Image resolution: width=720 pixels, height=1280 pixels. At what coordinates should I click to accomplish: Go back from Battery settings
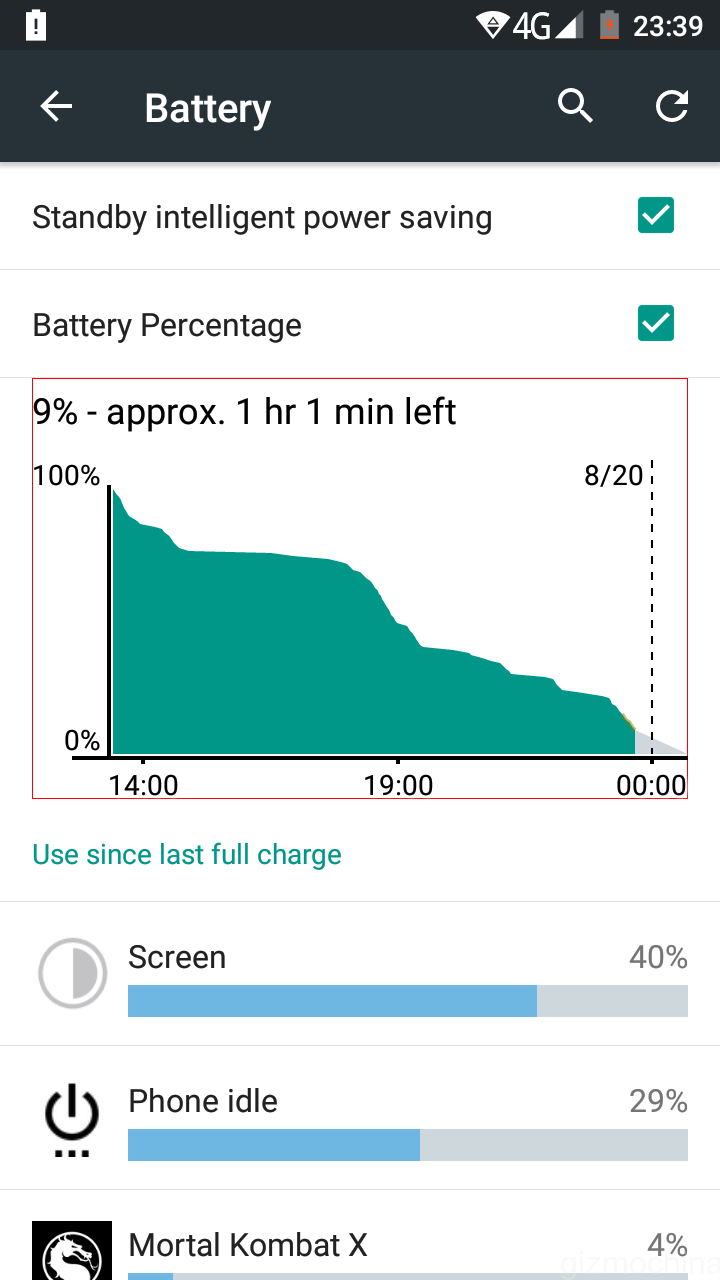click(x=57, y=107)
